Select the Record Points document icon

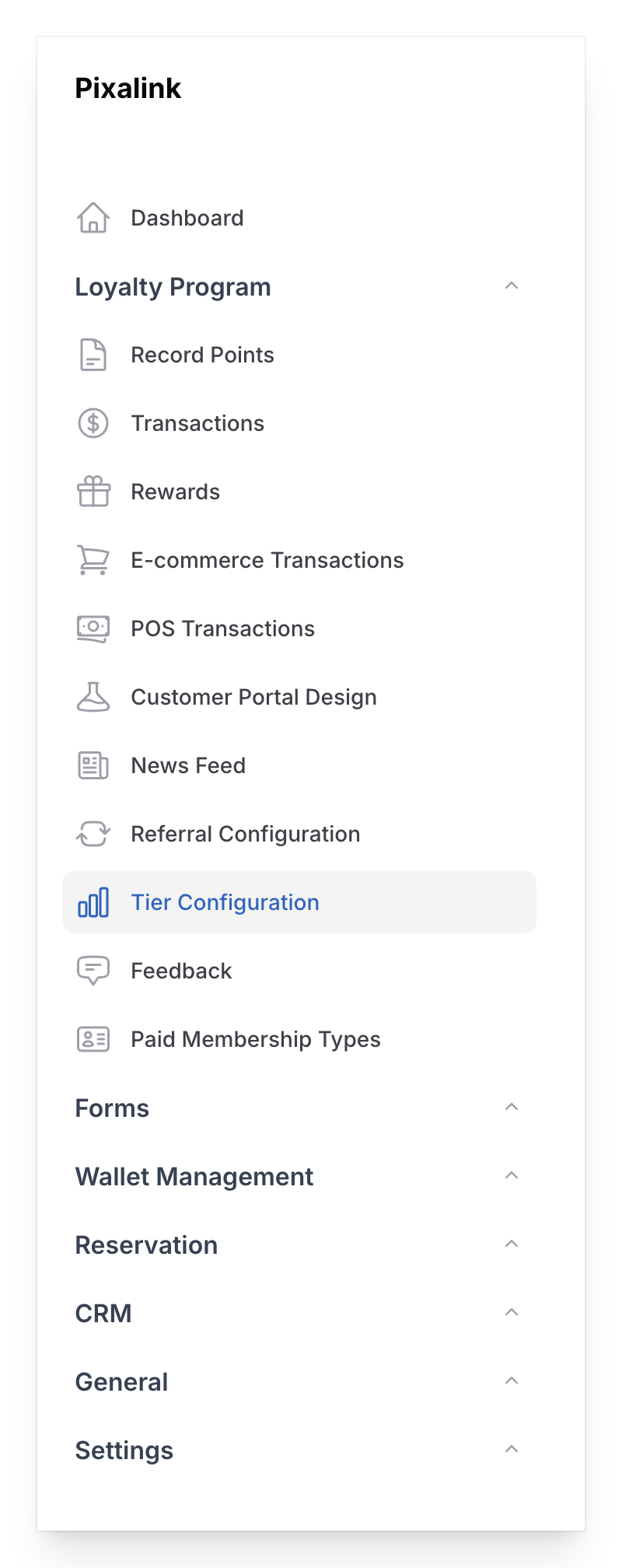click(x=92, y=355)
